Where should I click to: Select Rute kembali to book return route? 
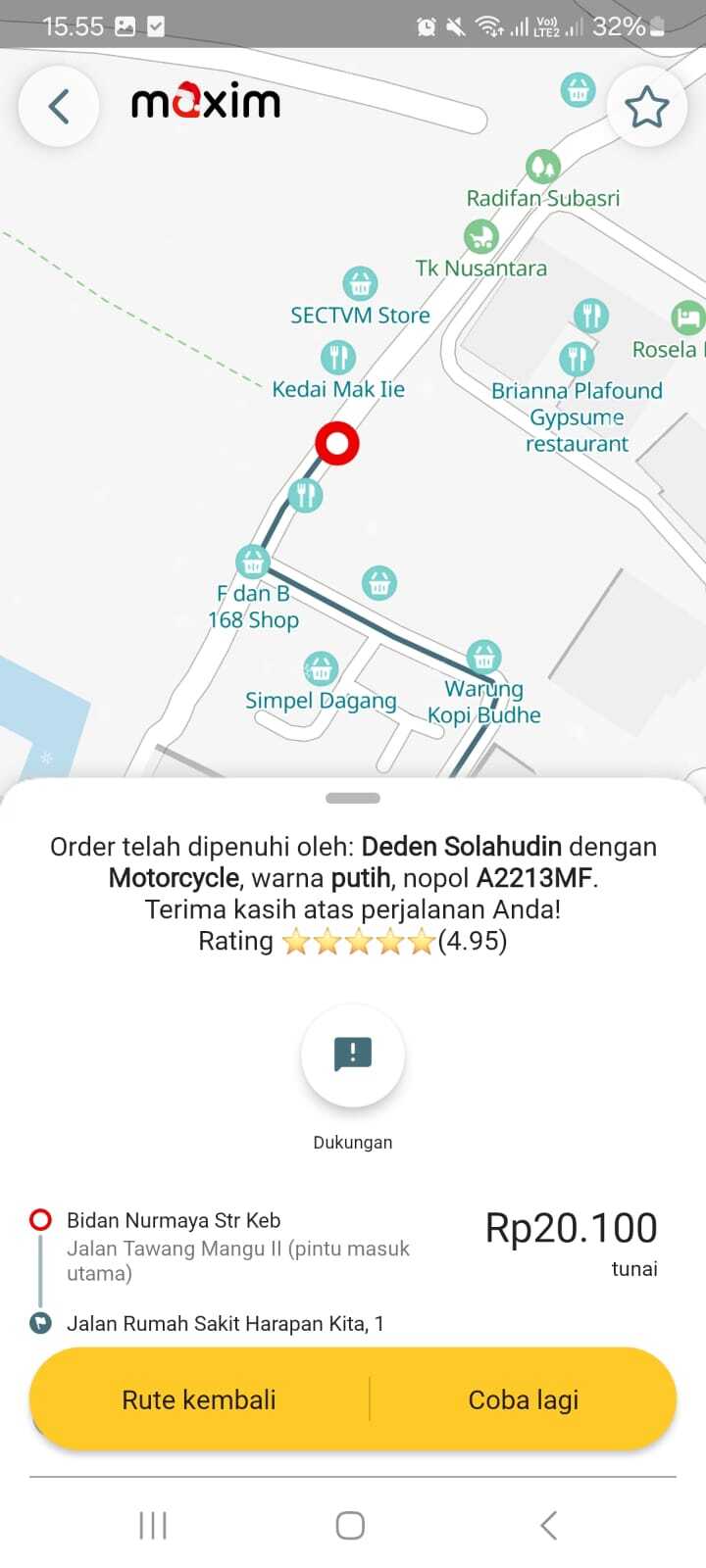(199, 1399)
